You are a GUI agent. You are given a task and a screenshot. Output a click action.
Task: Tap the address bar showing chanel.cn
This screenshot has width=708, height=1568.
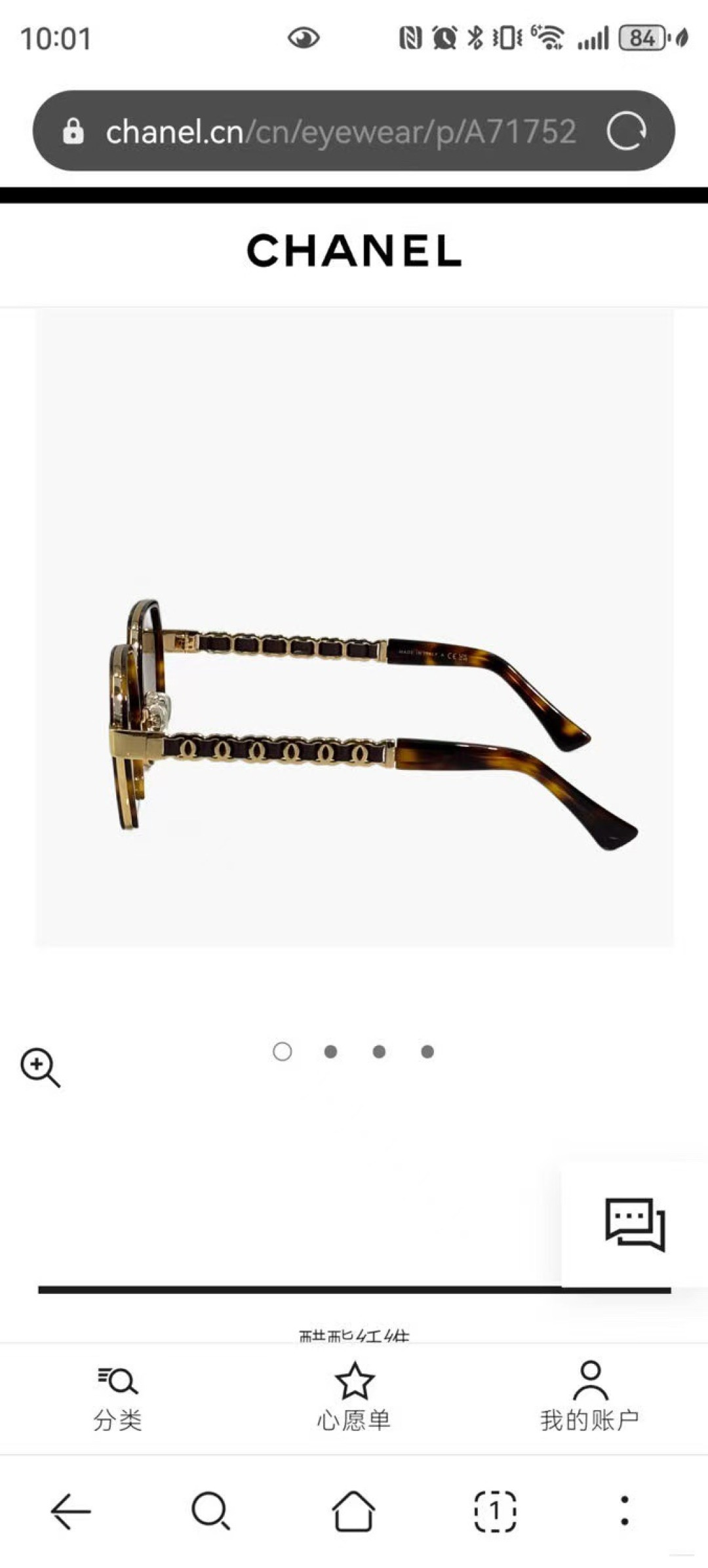click(341, 132)
